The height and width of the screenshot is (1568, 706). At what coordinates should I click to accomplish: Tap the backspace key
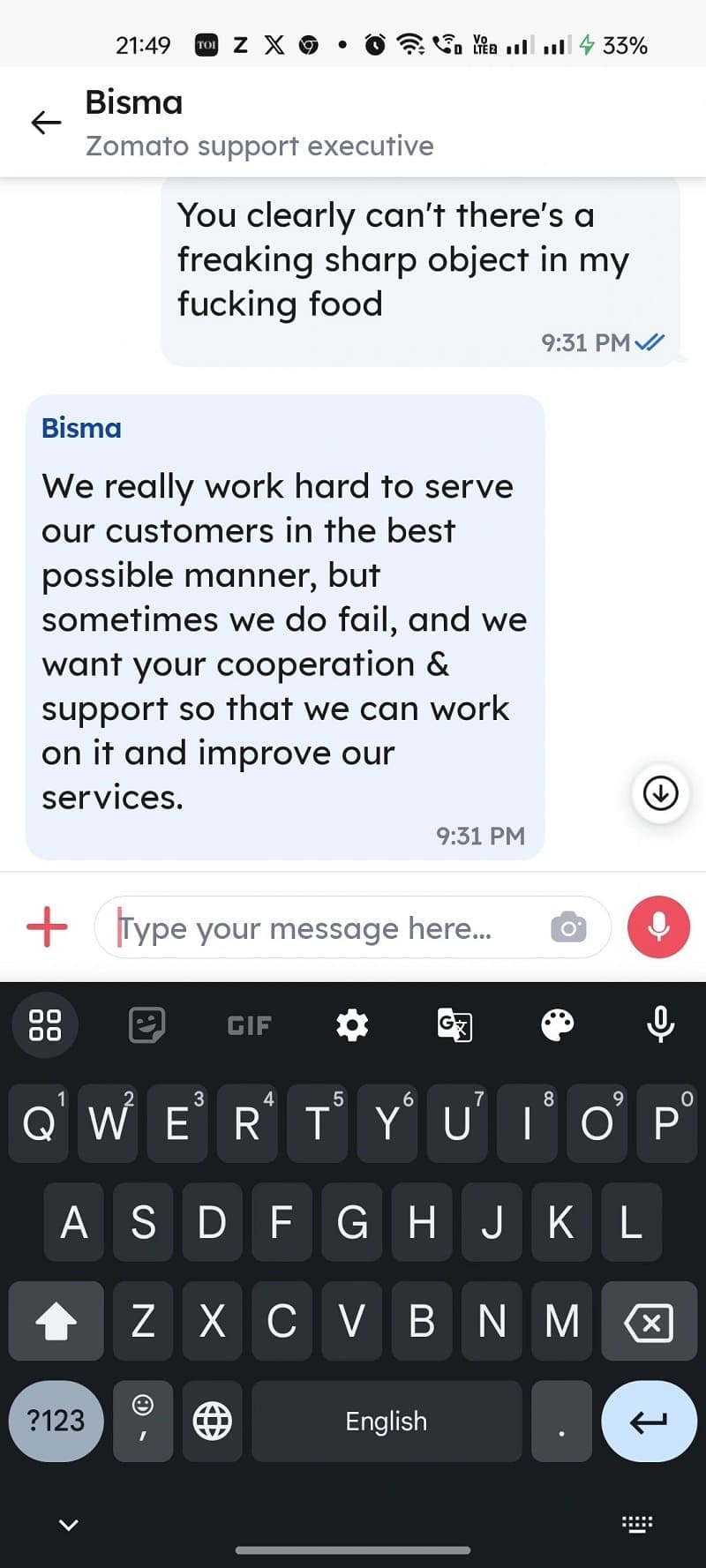649,1321
